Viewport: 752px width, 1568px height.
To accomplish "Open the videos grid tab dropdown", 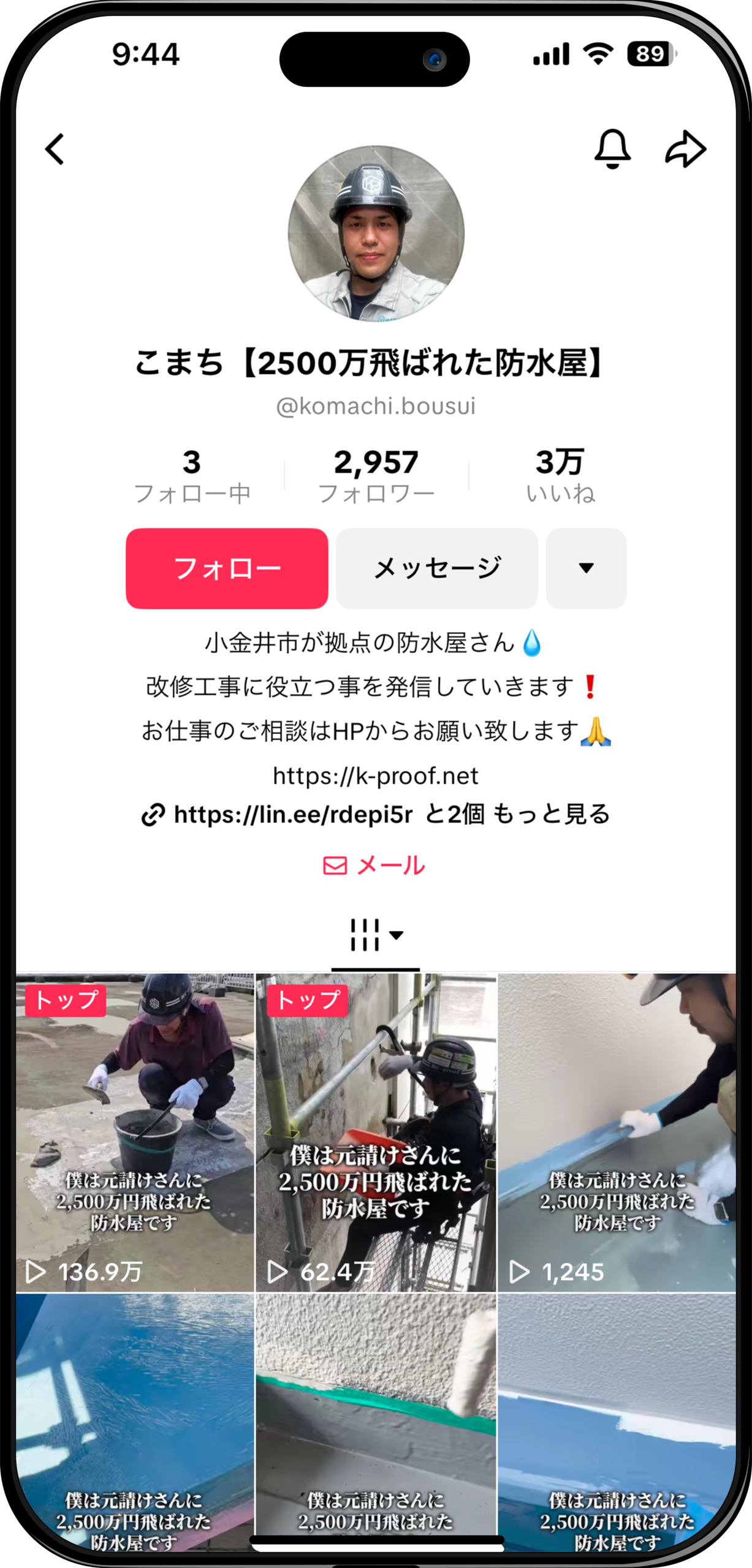I will [376, 935].
